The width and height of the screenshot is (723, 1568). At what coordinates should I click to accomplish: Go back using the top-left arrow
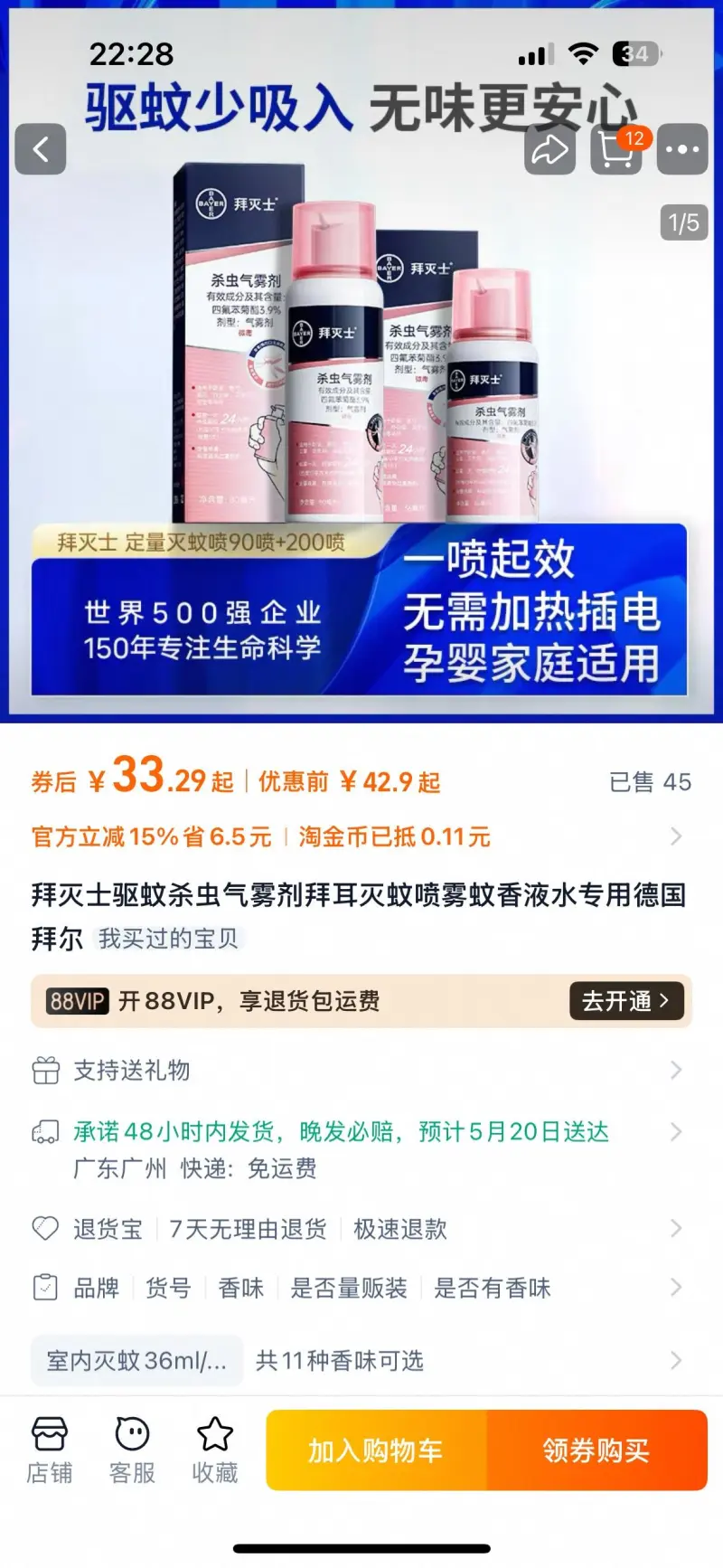point(41,149)
